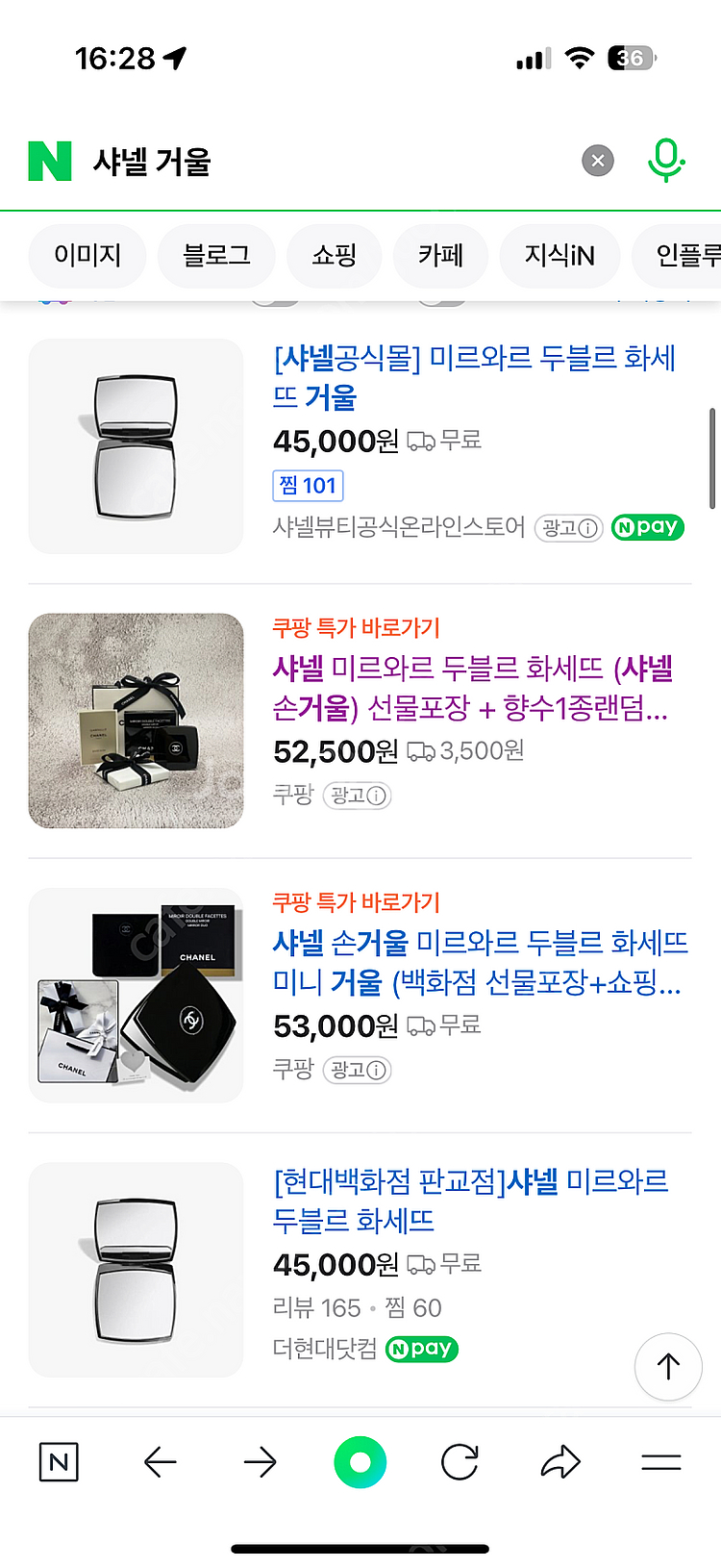Screen dimensions: 721x1568
Task: Start voice search with the microphone
Action: point(665,161)
